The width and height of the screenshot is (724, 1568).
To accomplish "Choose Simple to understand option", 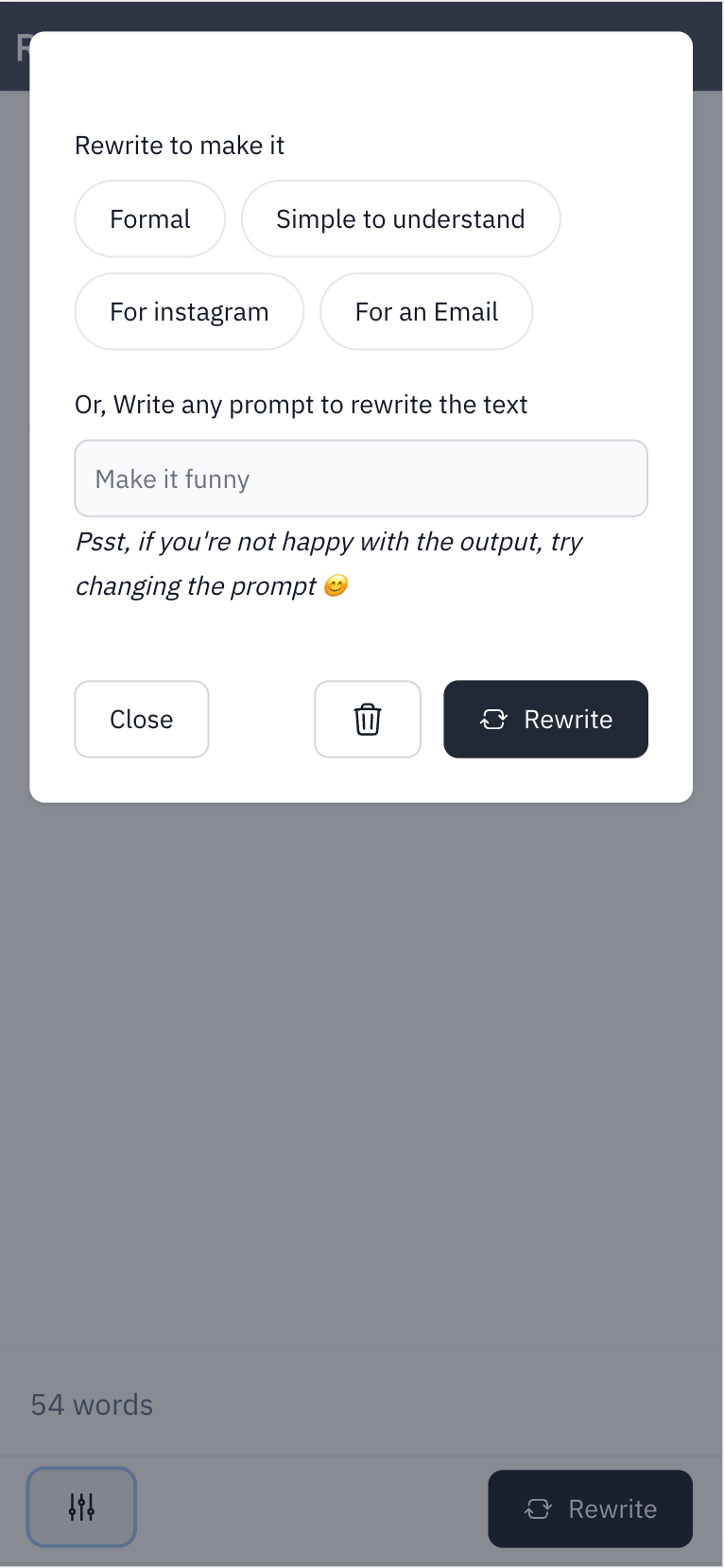I will pos(401,219).
